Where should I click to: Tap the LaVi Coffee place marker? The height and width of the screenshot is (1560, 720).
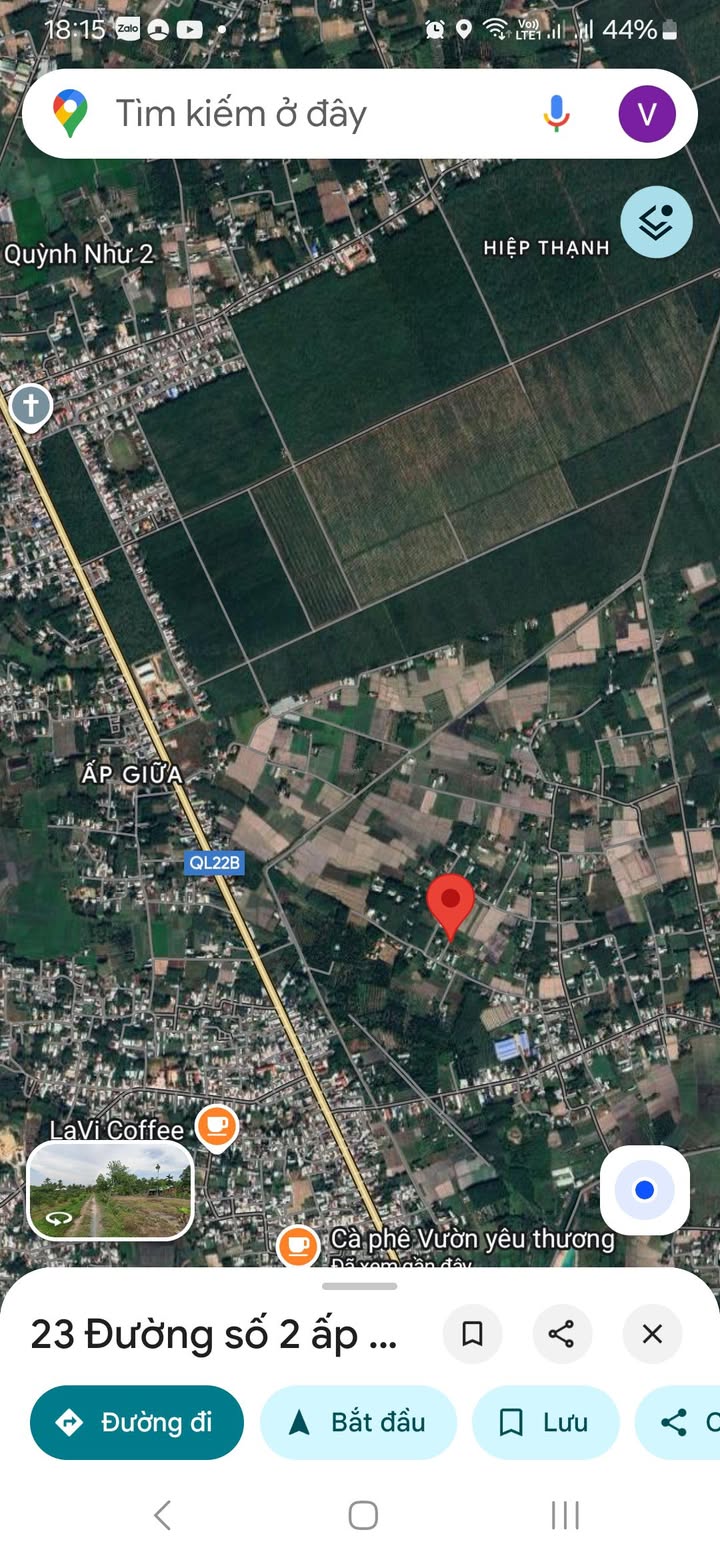[215, 1127]
